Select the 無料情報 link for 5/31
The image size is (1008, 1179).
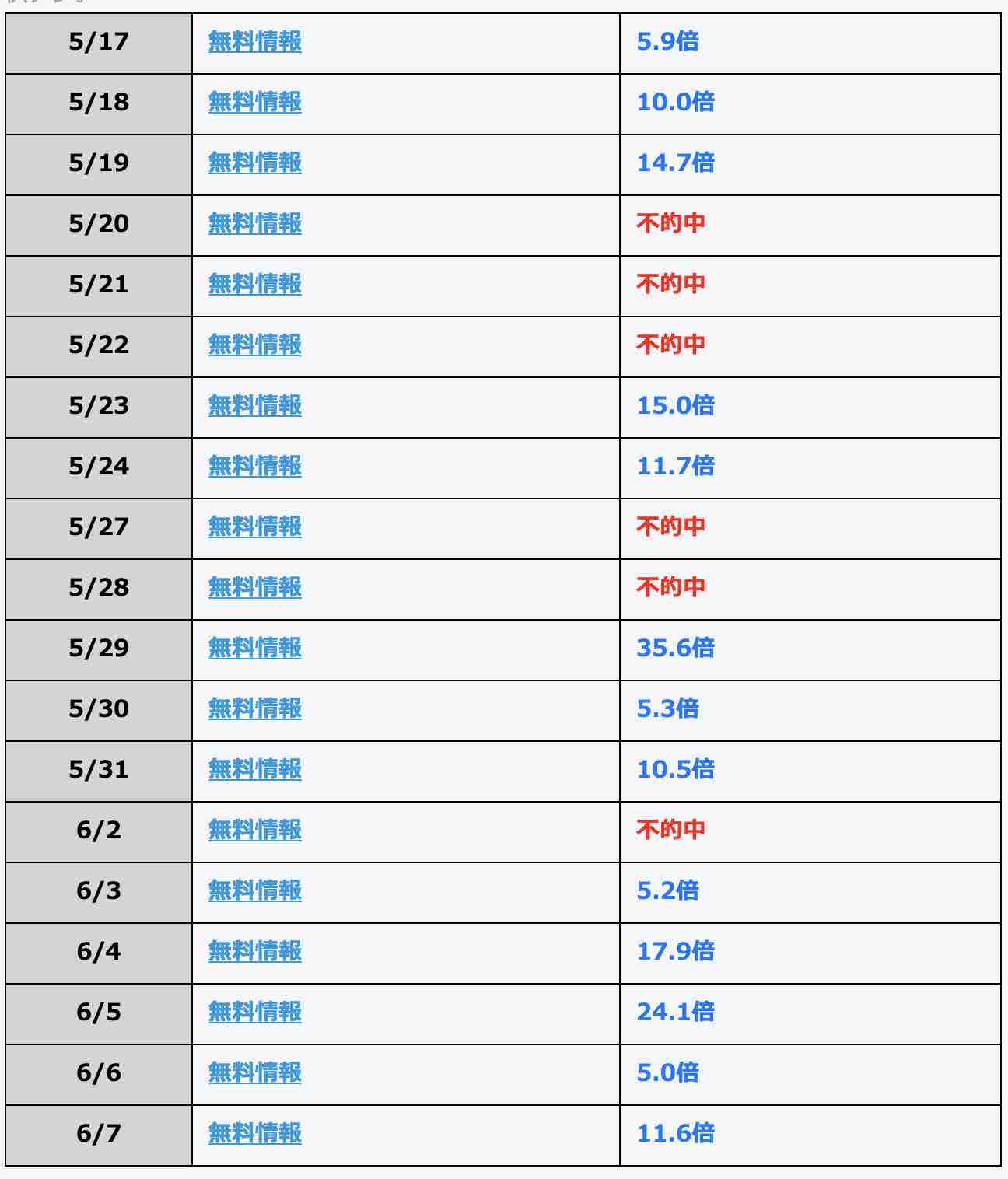[x=255, y=769]
